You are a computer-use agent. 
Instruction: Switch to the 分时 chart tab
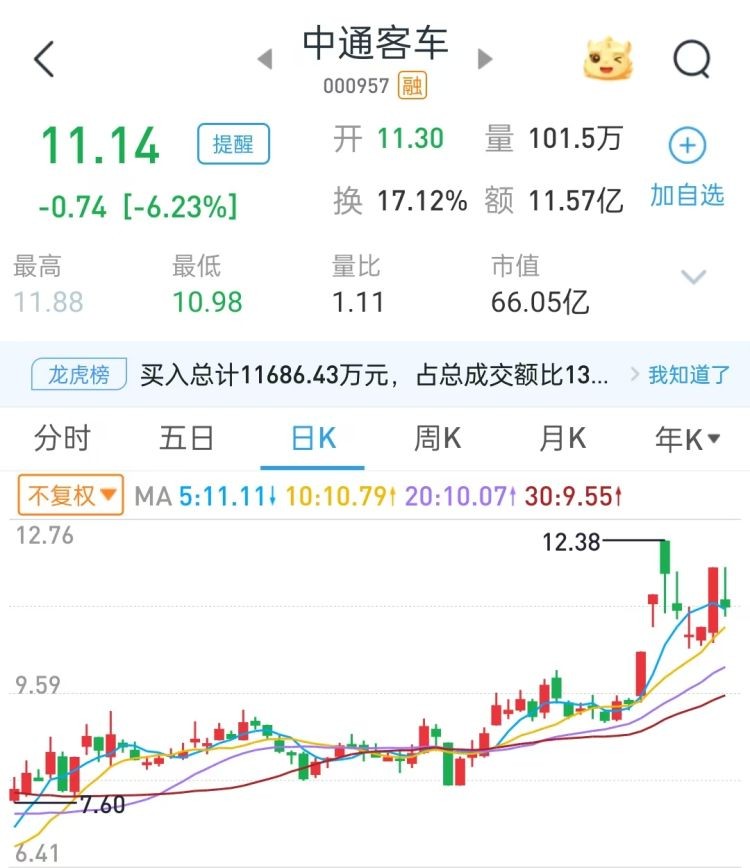[62, 438]
